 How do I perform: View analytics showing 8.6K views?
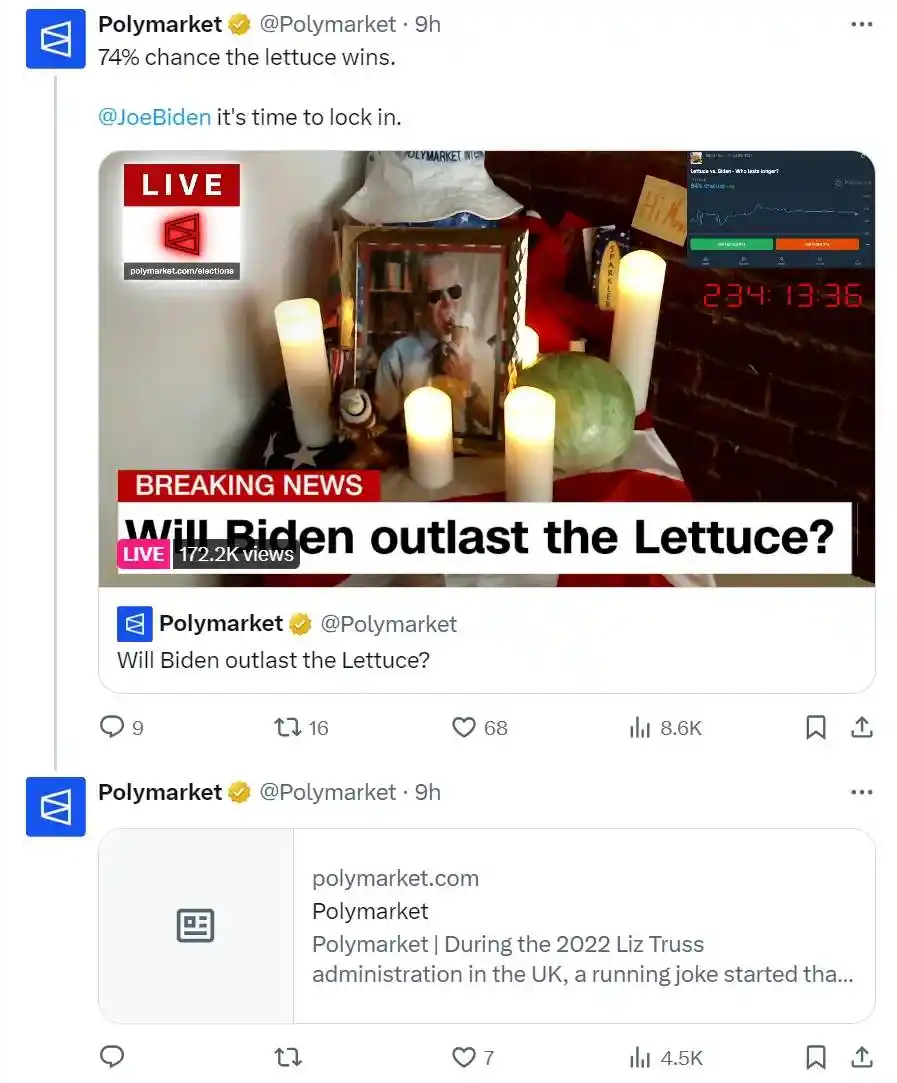(641, 727)
